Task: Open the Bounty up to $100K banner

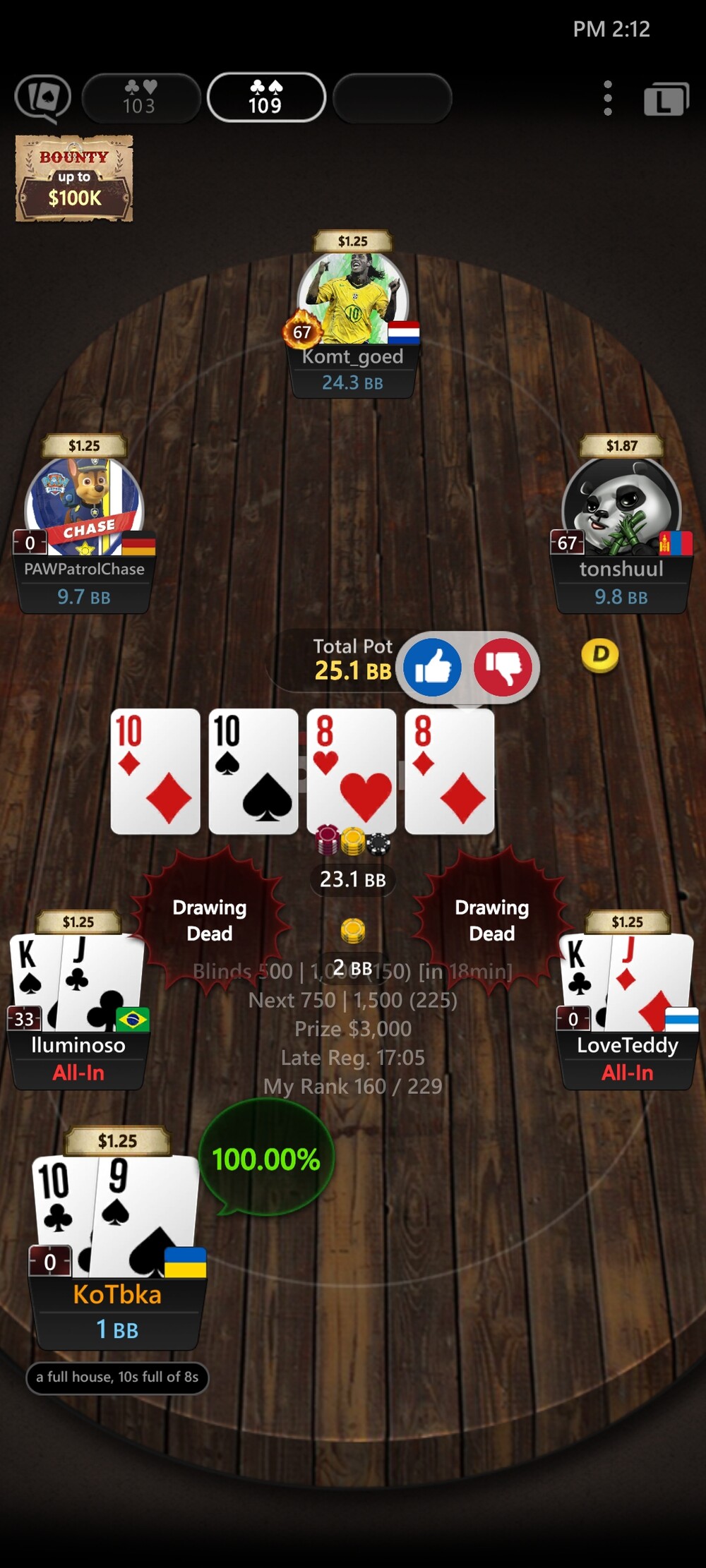Action: tap(74, 179)
